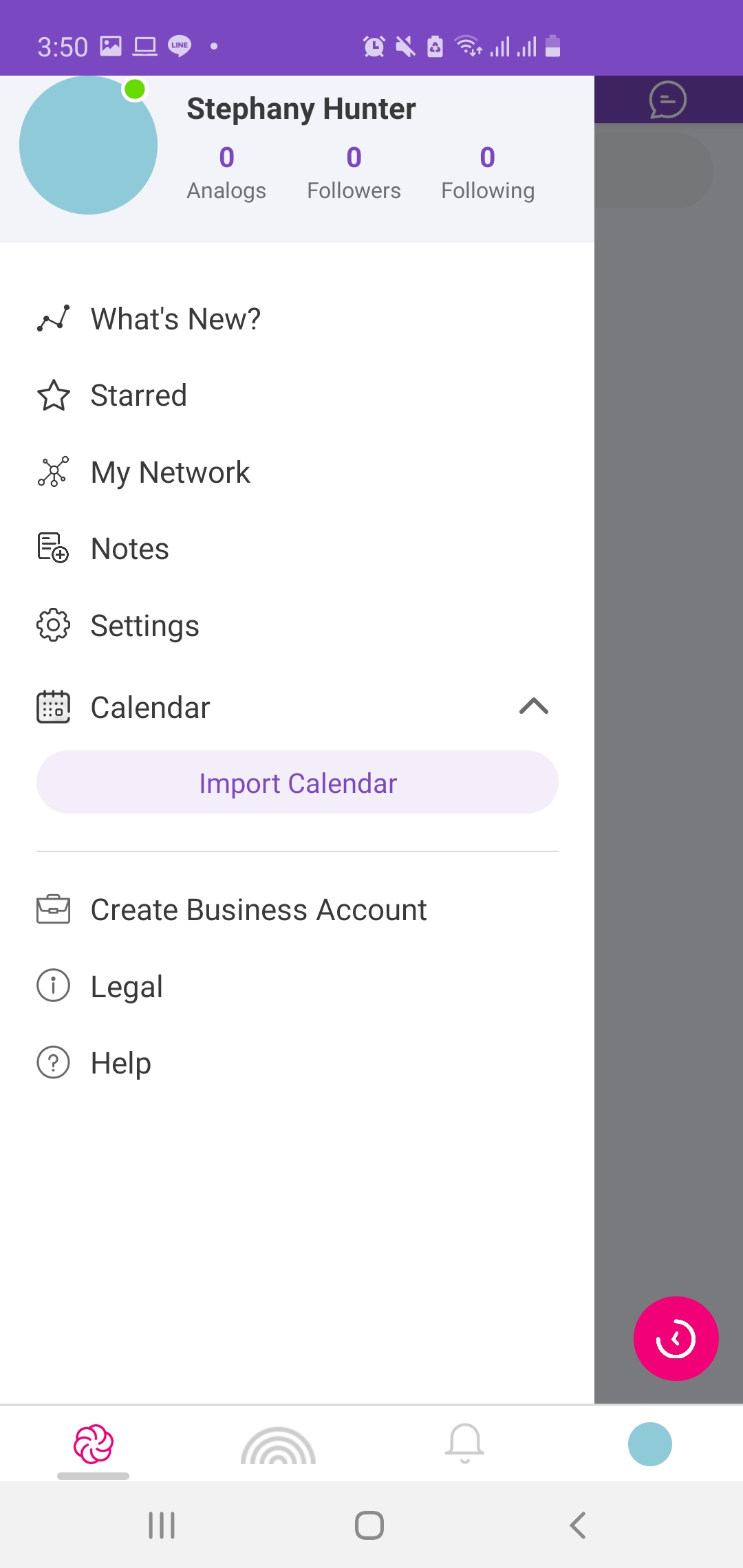Open Starred items

point(297,395)
